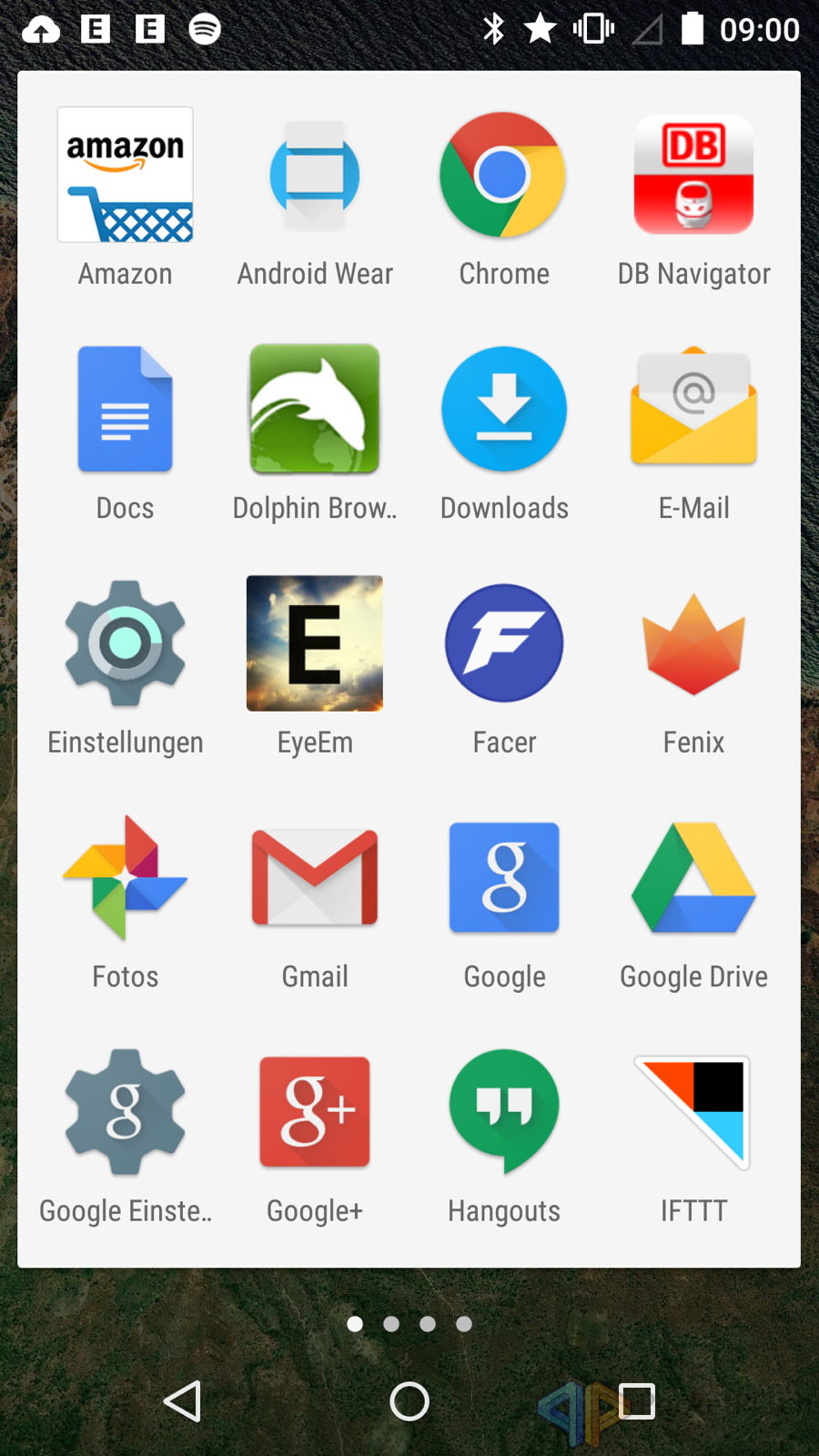819x1456 pixels.
Task: Open the Facer app
Action: pyautogui.click(x=503, y=643)
